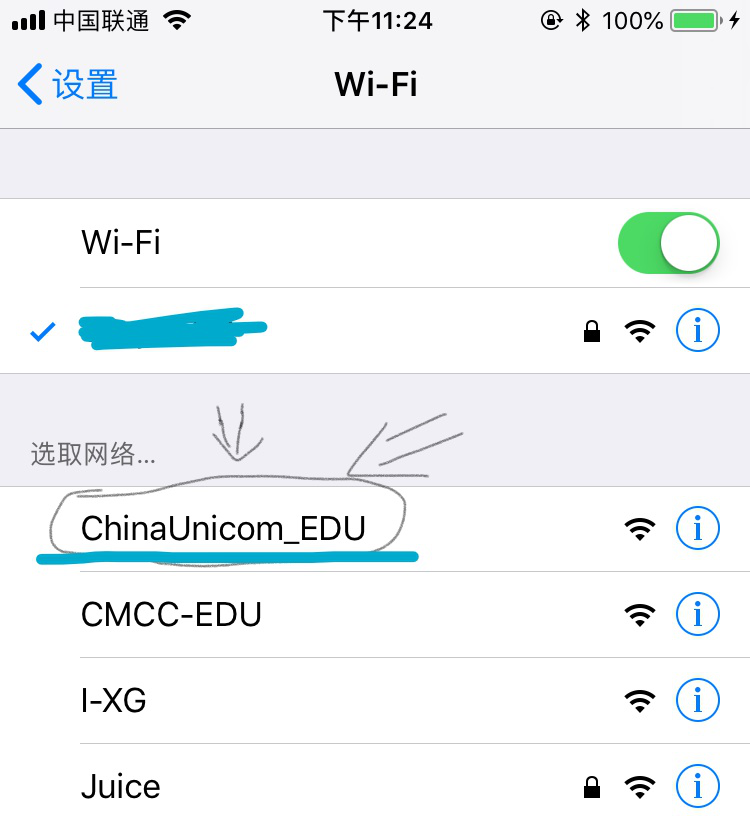The image size is (750, 820).
Task: View details of CMCC-EDU
Action: click(x=697, y=614)
